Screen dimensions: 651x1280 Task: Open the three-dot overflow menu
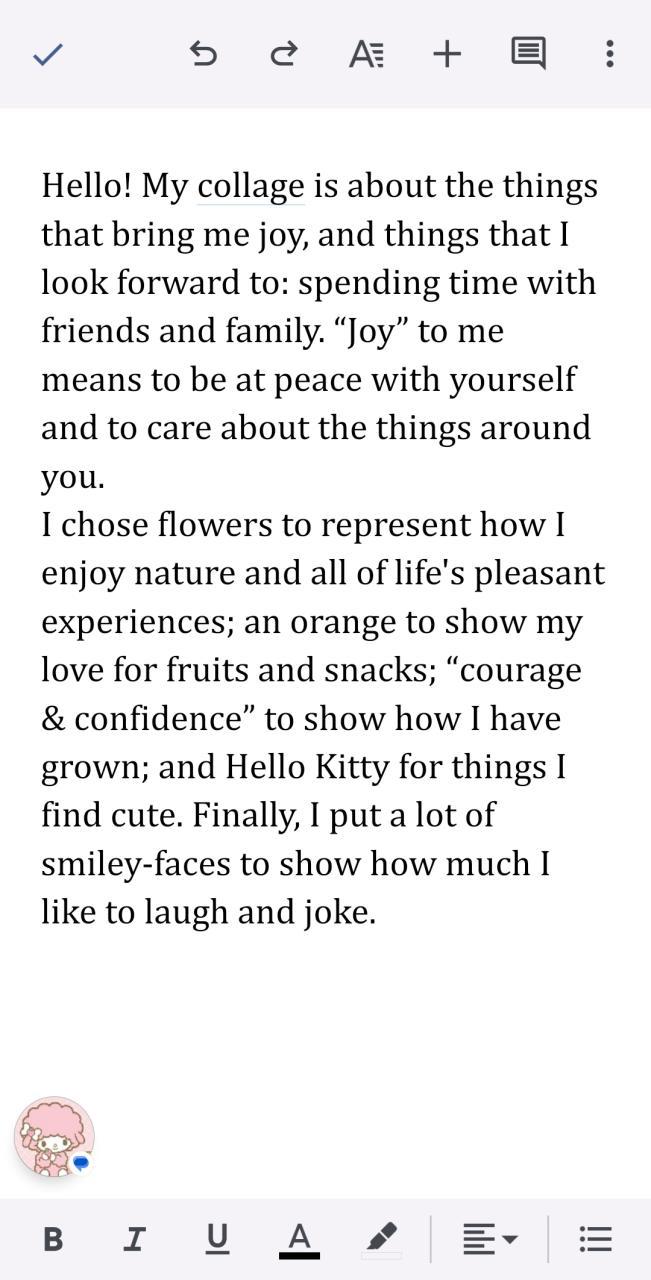point(609,54)
